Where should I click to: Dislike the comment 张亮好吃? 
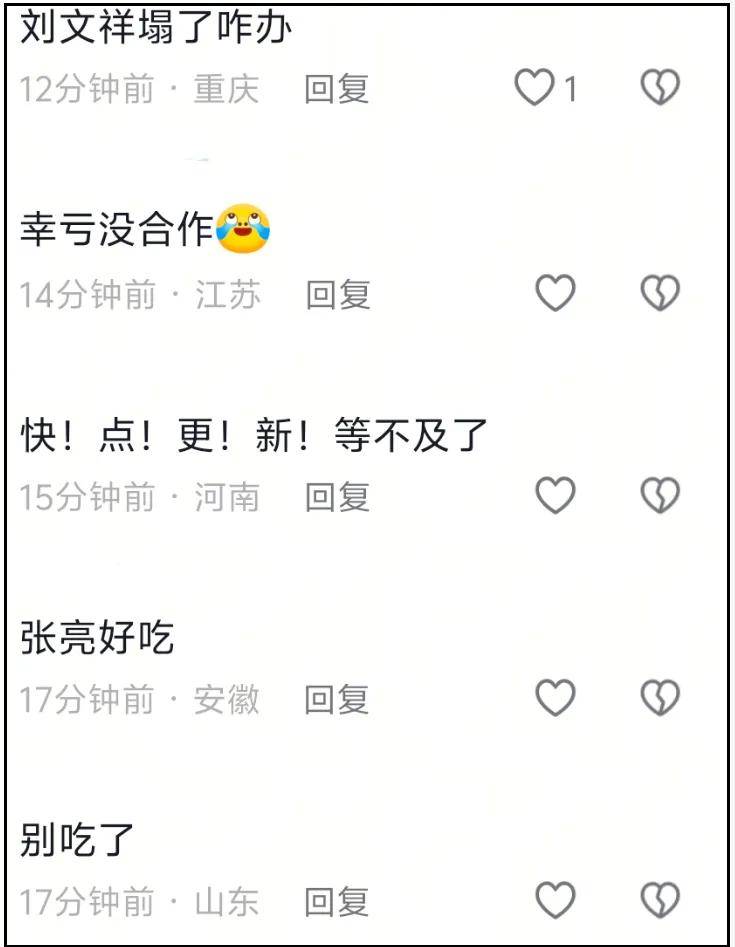pyautogui.click(x=660, y=698)
